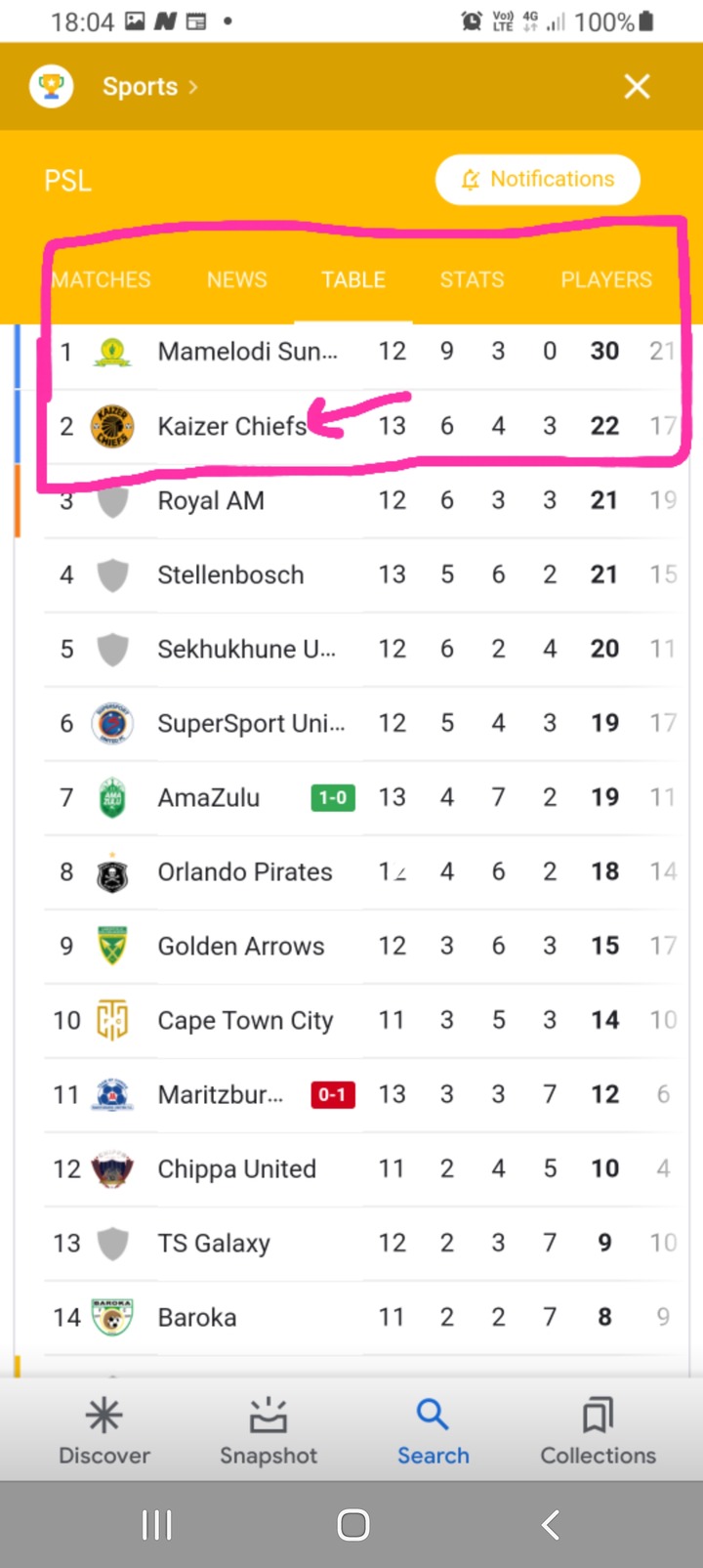Image resolution: width=703 pixels, height=1568 pixels.
Task: Open the Cape Town City row
Action: tap(363, 1020)
